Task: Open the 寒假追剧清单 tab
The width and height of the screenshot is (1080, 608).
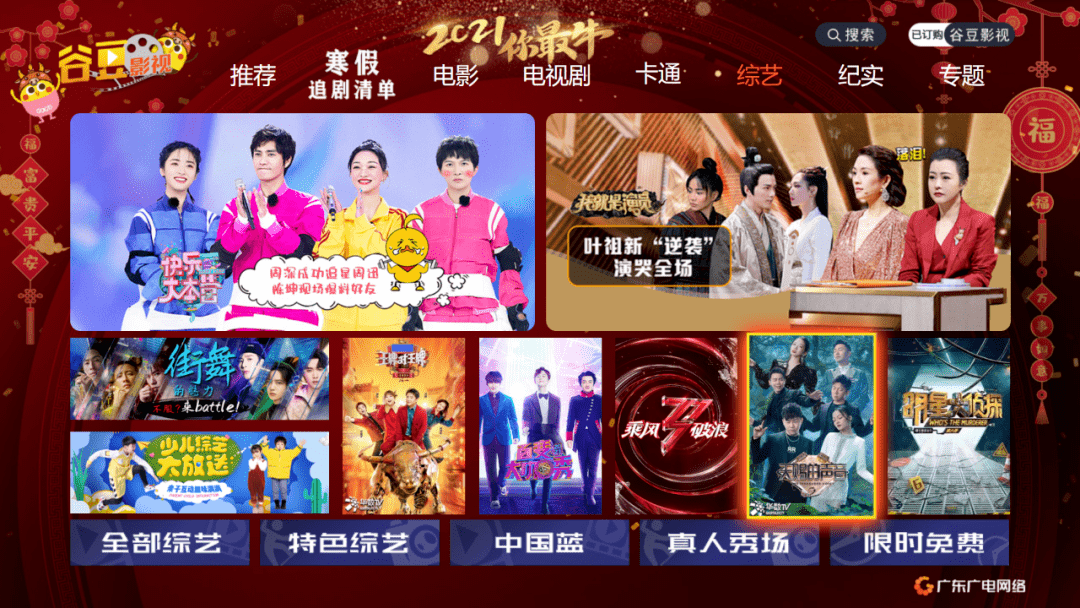Action: click(x=351, y=76)
